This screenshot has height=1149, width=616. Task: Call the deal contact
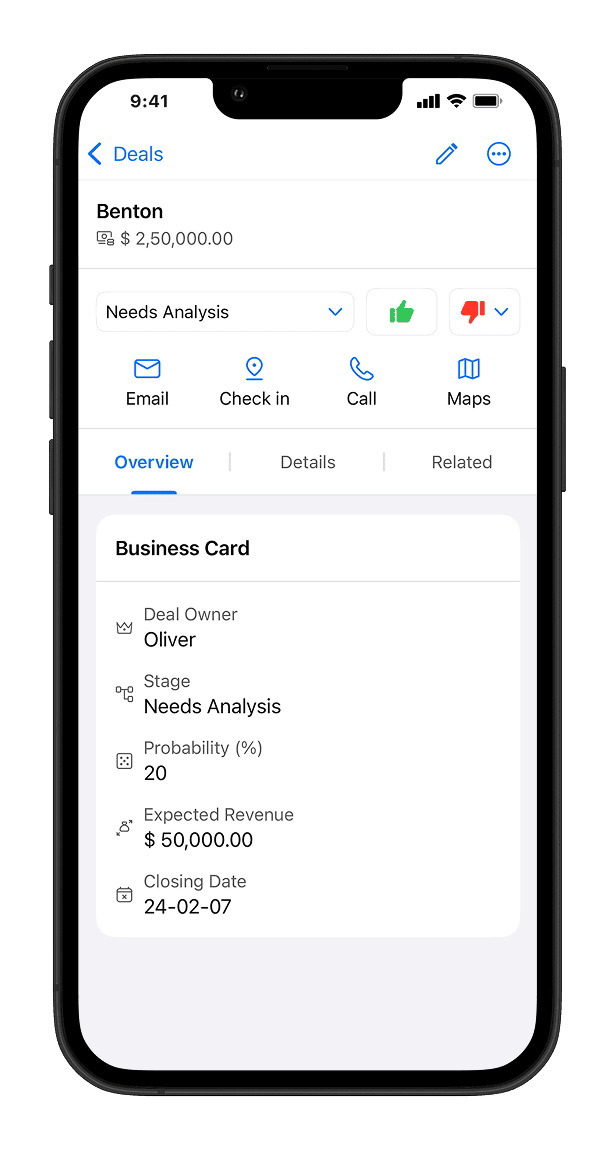tap(361, 382)
